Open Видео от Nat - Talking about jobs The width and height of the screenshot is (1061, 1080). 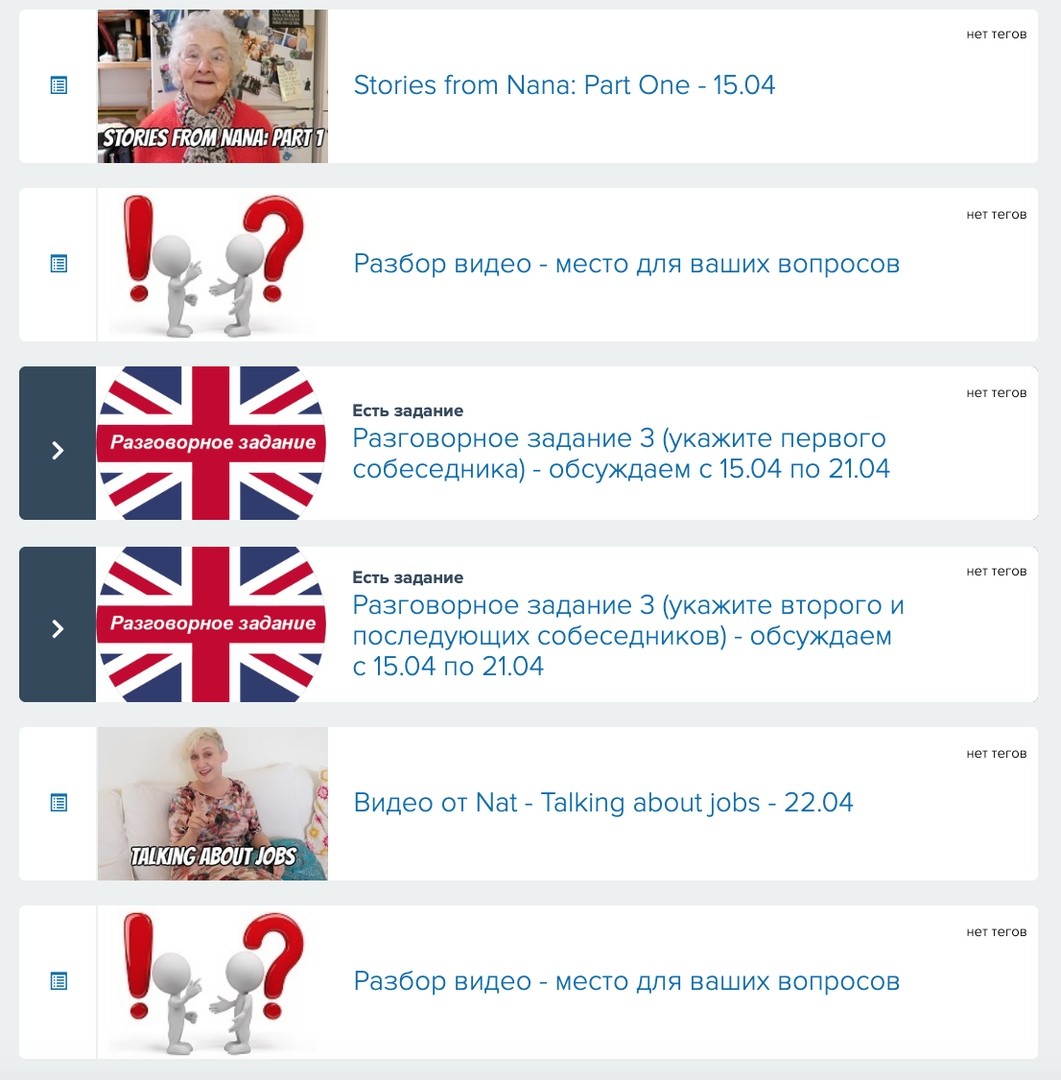[603, 803]
